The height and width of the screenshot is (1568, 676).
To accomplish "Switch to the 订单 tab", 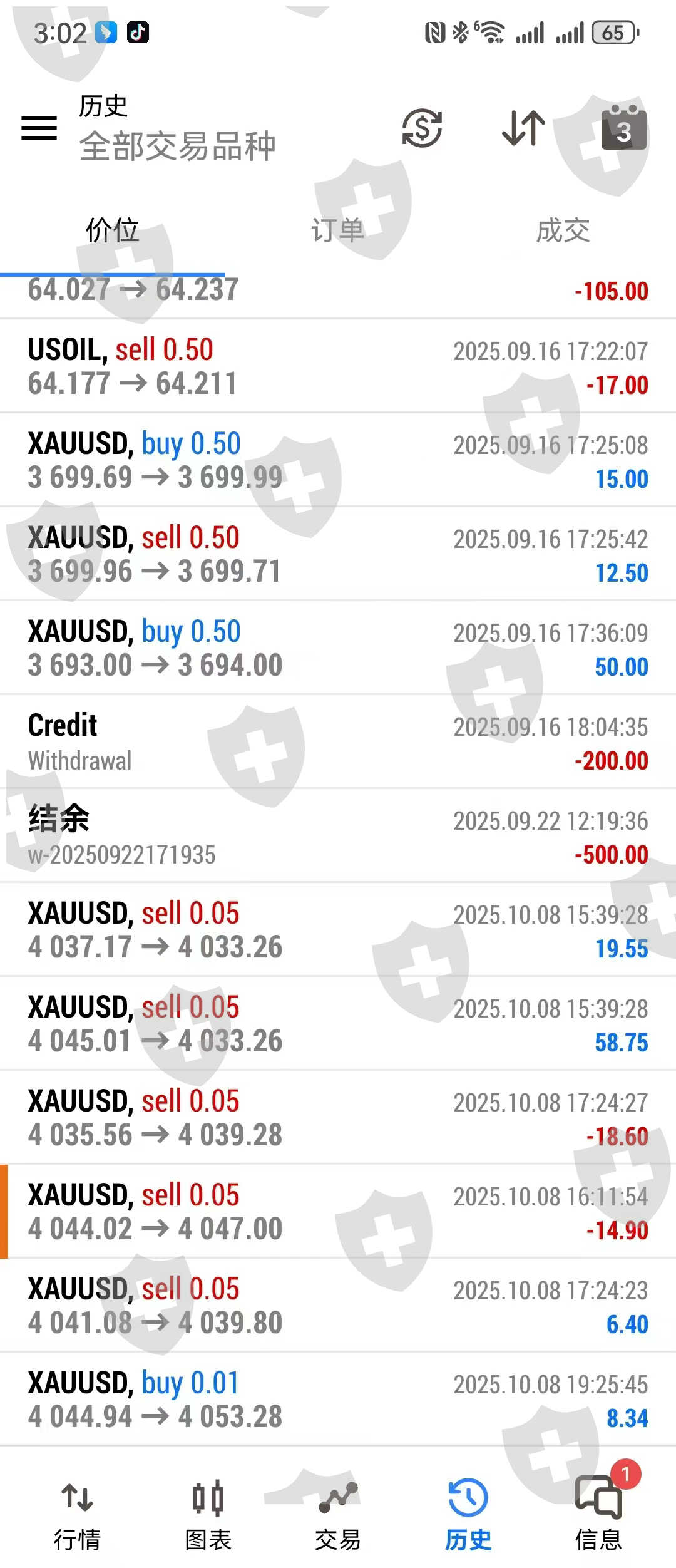I will pos(337,230).
